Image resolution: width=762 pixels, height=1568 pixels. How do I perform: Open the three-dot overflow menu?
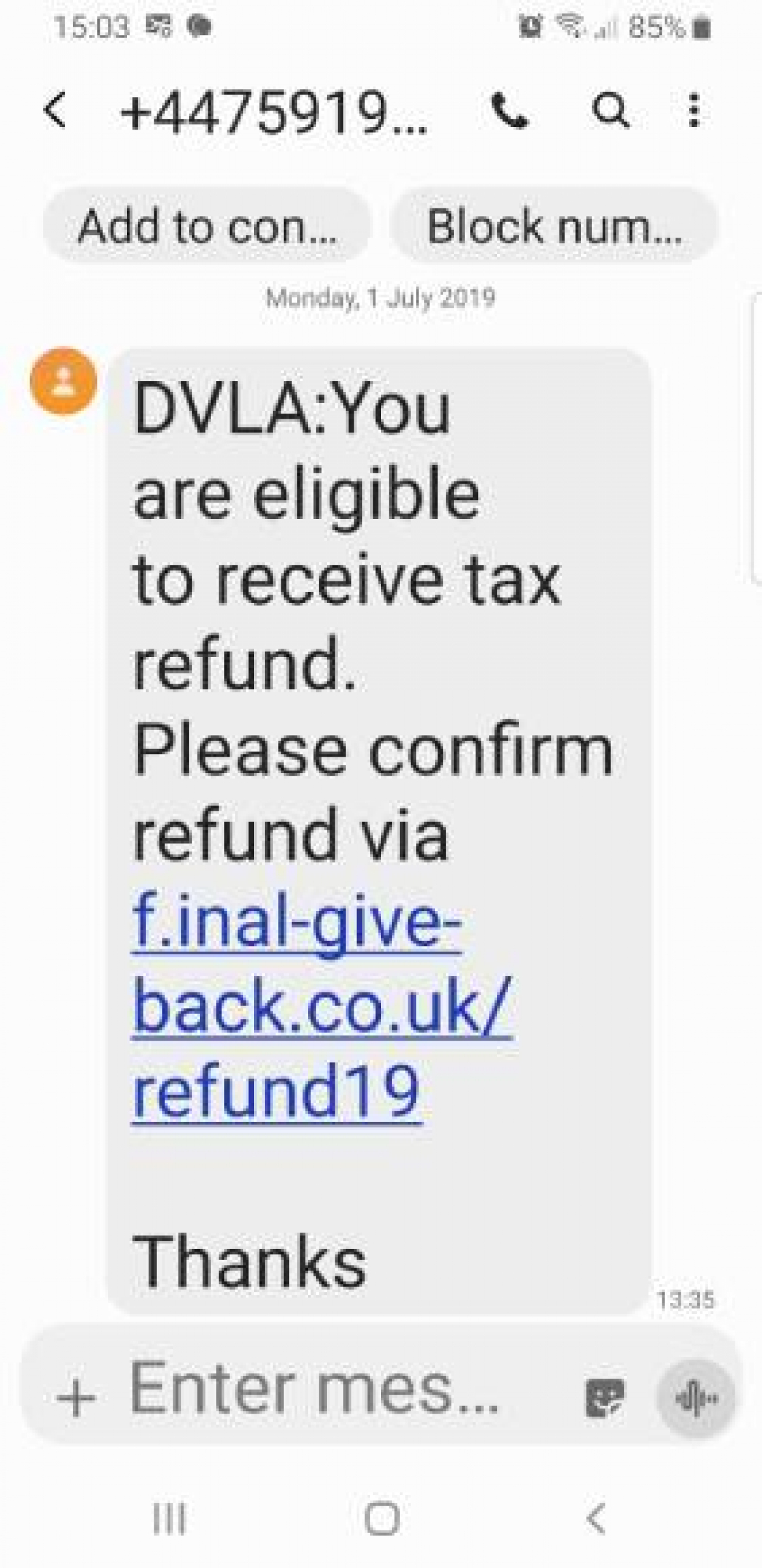[x=694, y=111]
